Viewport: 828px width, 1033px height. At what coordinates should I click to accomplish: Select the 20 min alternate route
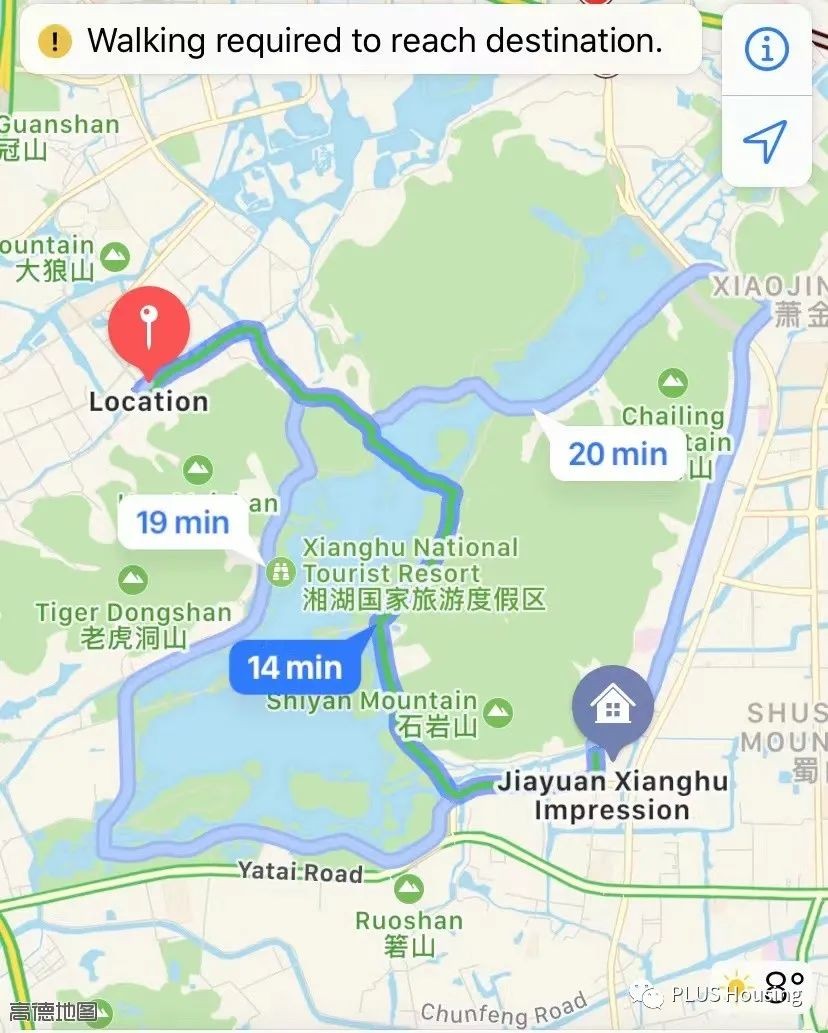tap(617, 454)
